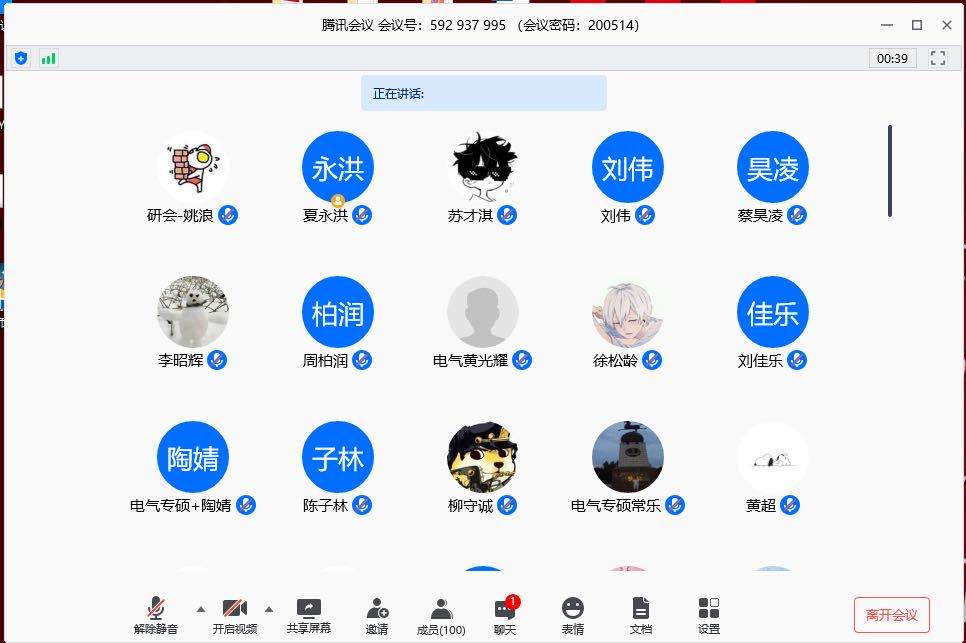Select participant 夏永洪's avatar
This screenshot has height=643, width=966.
tap(338, 167)
